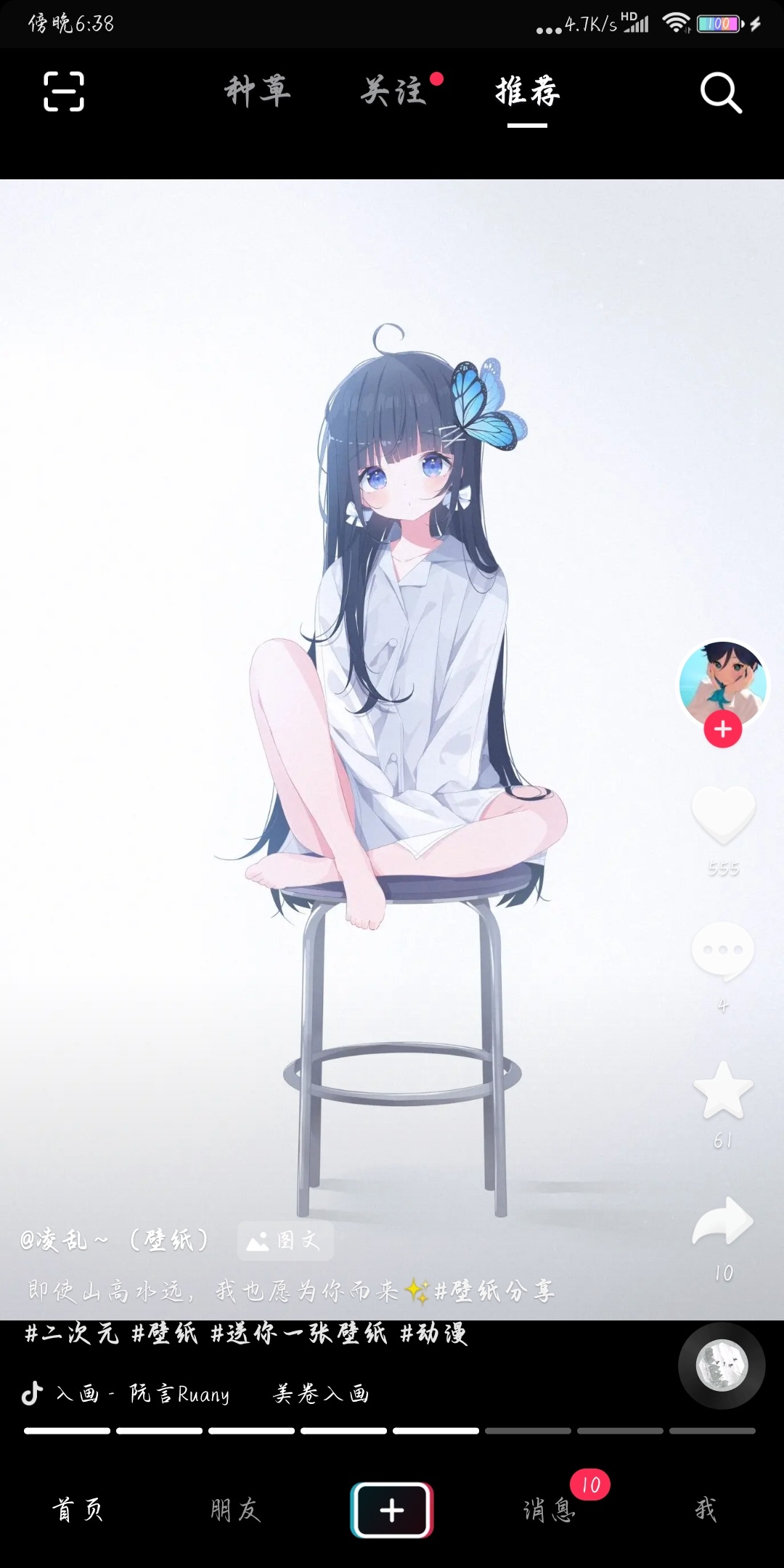Follow the creator with the plus button
The image size is (784, 1568).
[x=722, y=729]
